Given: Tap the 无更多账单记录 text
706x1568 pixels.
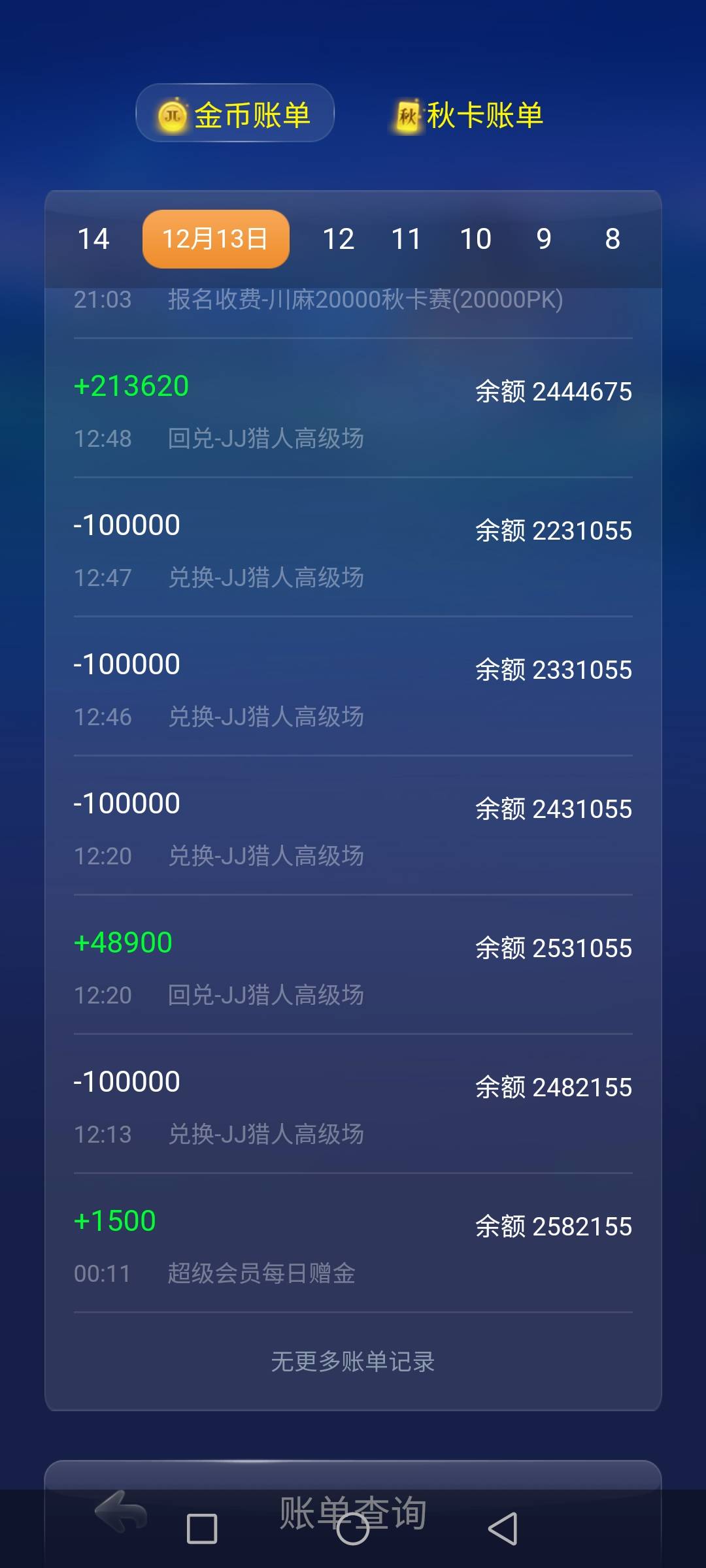Looking at the screenshot, I should (353, 1362).
